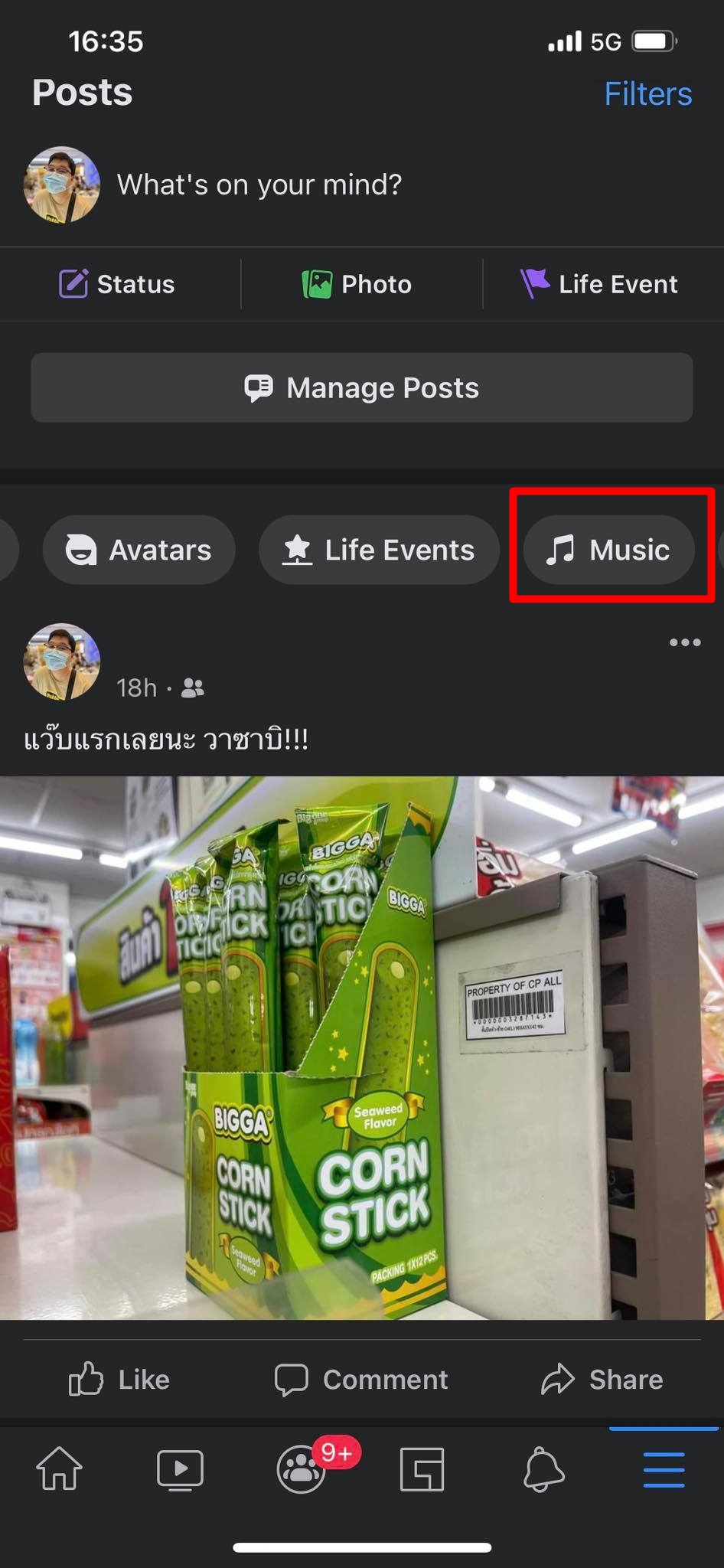Comment on the Corn Stick post
This screenshot has height=1568, width=724.
[x=361, y=1380]
